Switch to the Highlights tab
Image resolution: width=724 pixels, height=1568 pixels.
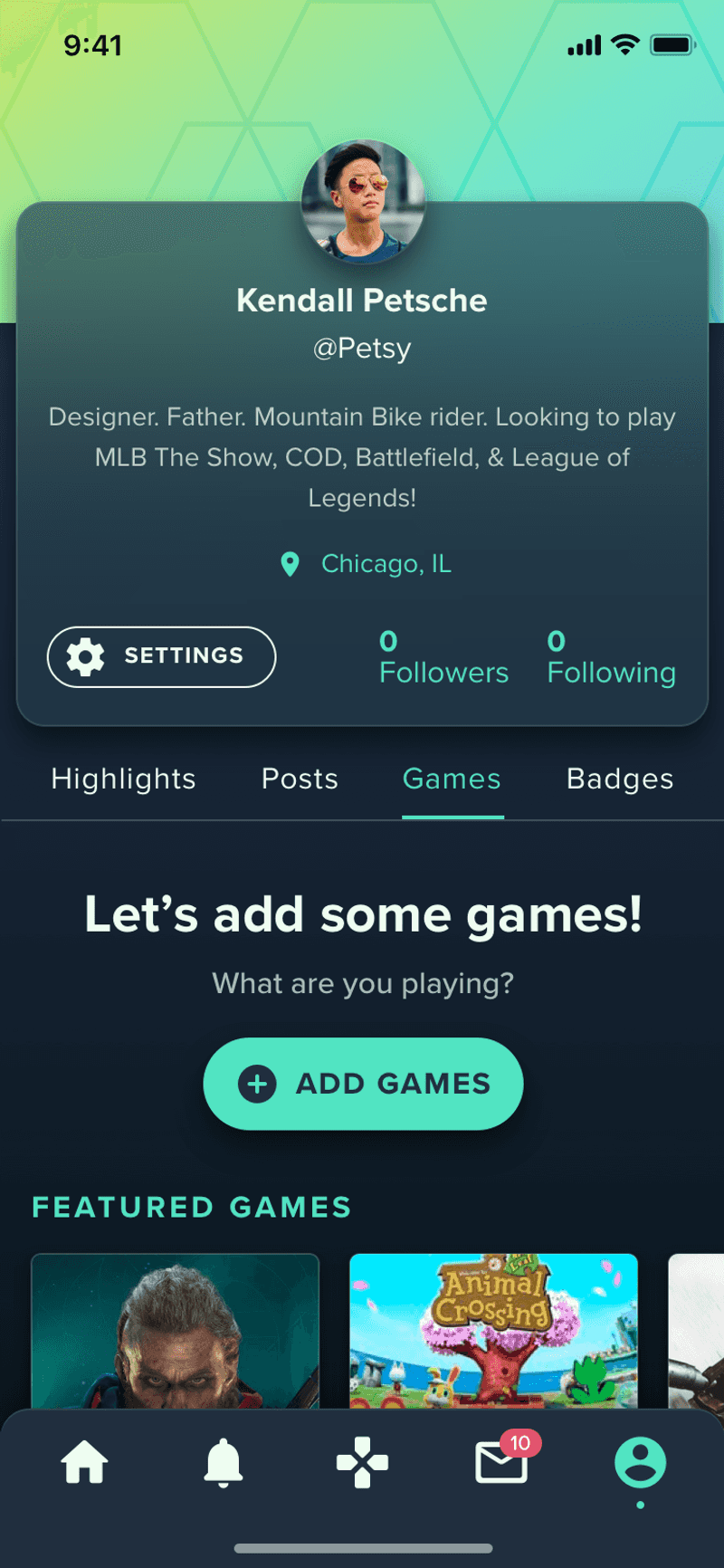click(123, 779)
